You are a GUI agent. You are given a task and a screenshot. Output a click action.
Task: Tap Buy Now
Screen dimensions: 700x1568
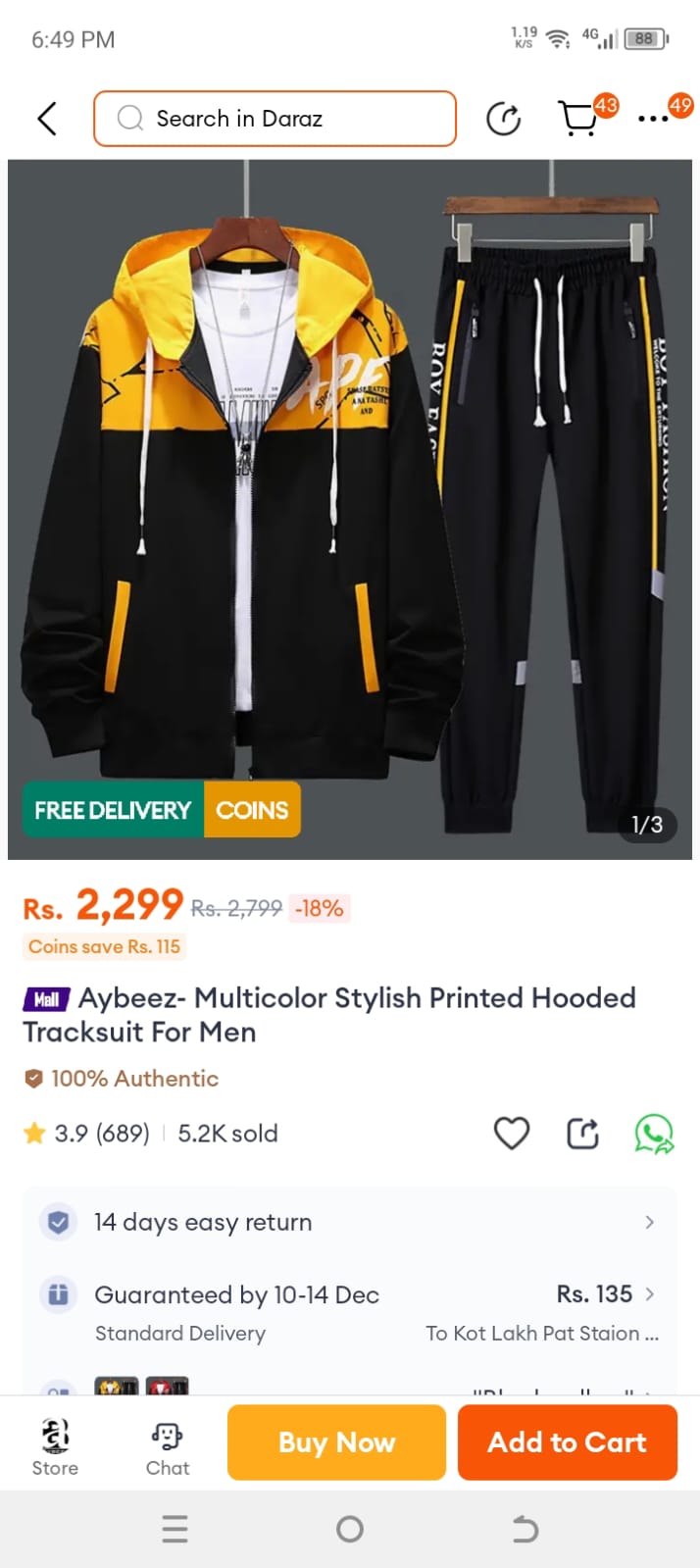[x=336, y=1442]
